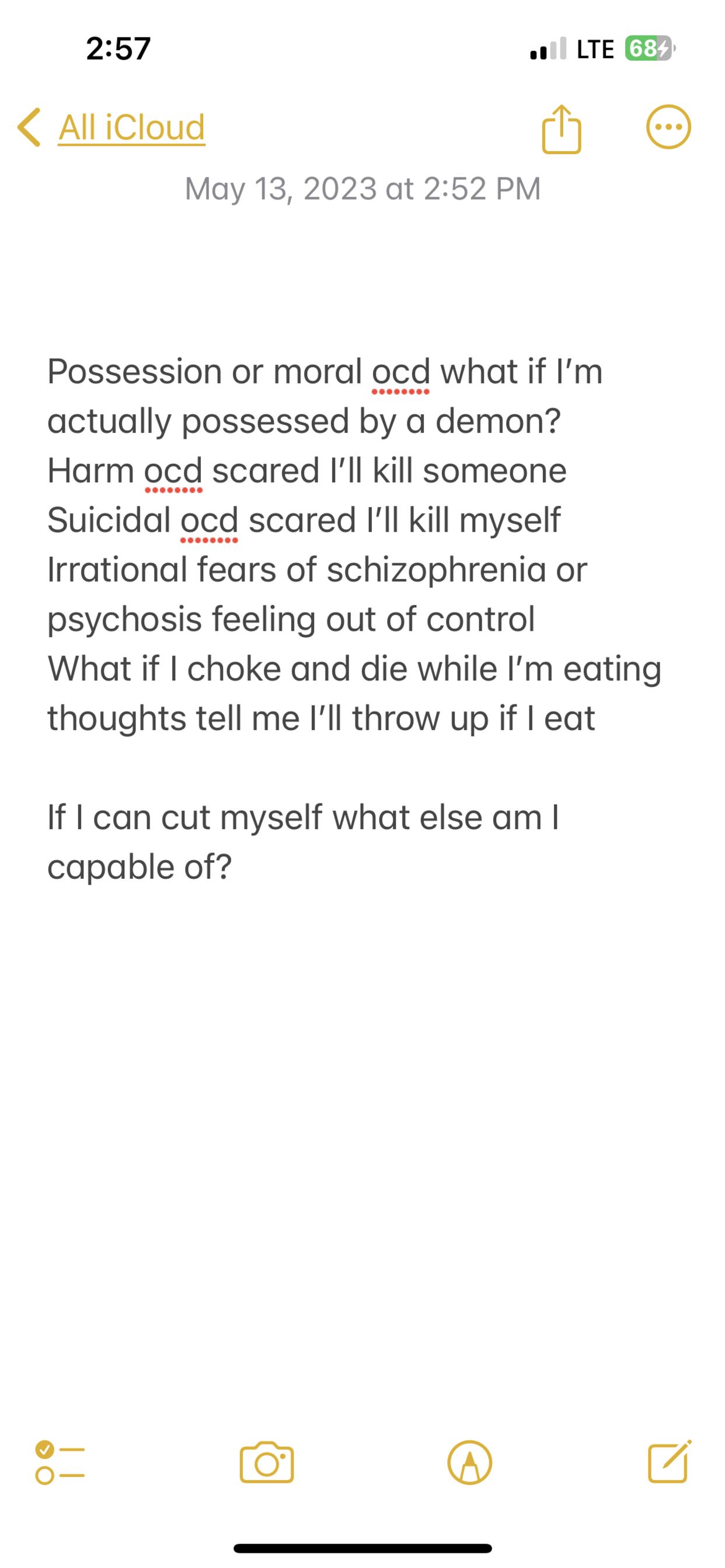Add a checklist to the note
The width and height of the screenshot is (725, 1568).
60,1462
